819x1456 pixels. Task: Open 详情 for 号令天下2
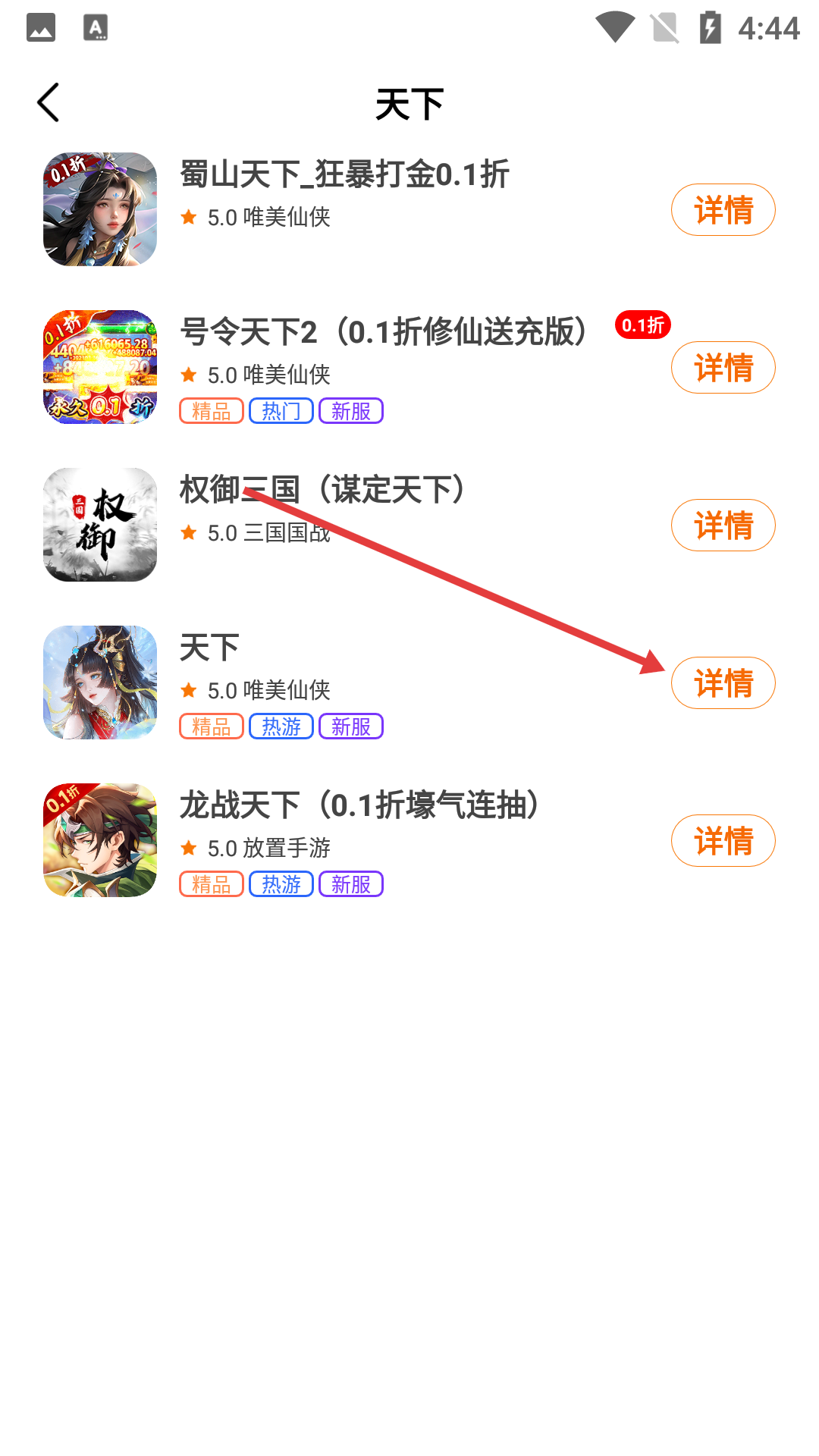723,368
